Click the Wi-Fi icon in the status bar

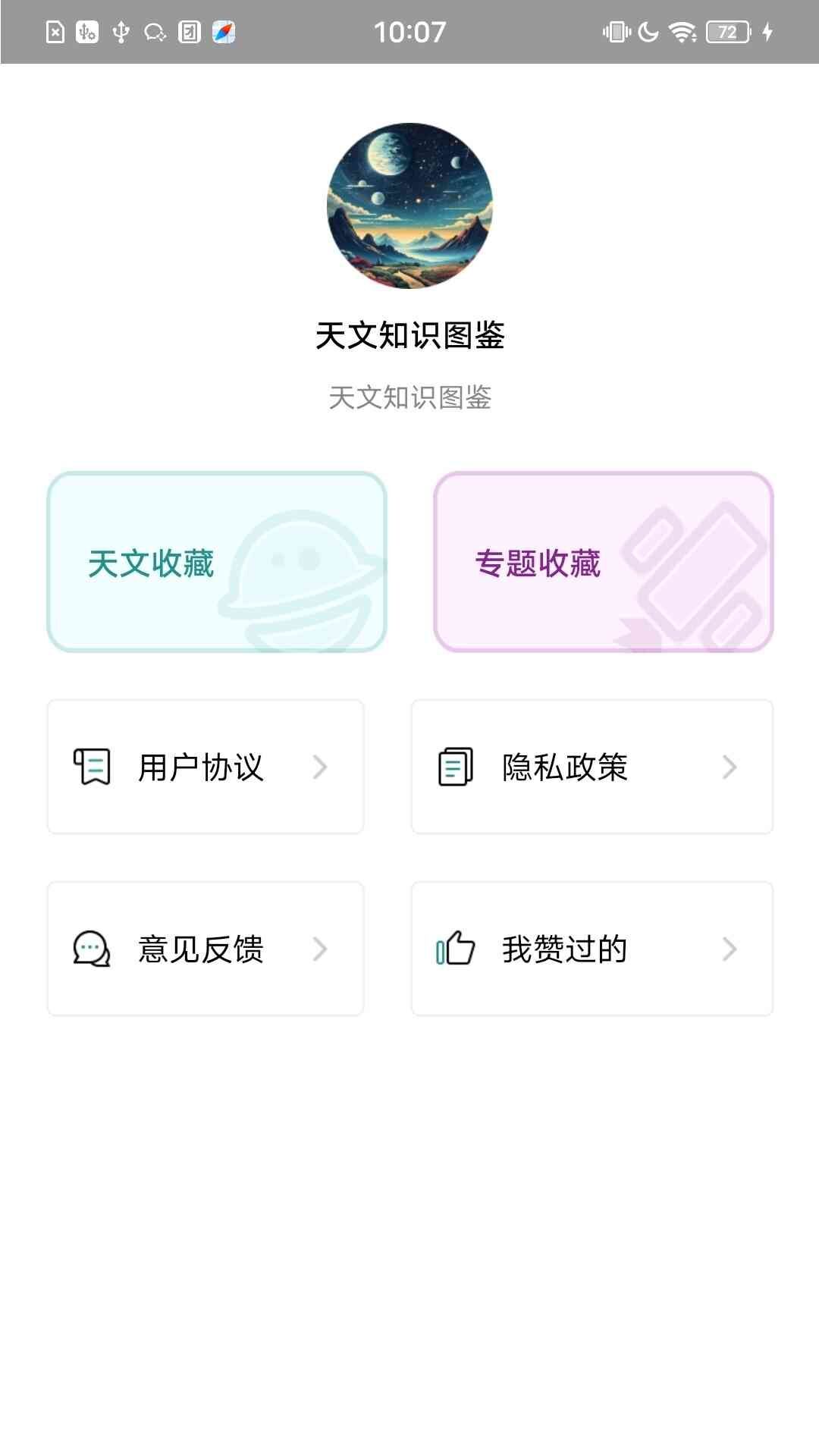pyautogui.click(x=680, y=32)
